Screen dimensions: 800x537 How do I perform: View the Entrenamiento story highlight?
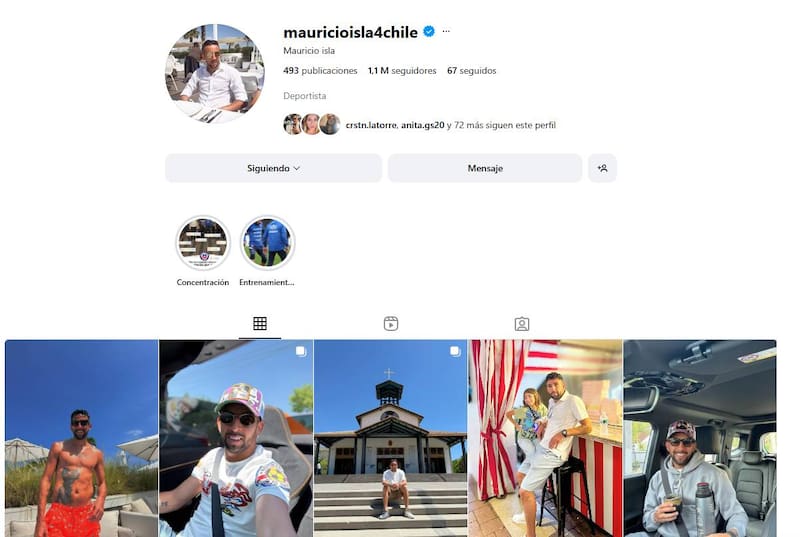267,243
